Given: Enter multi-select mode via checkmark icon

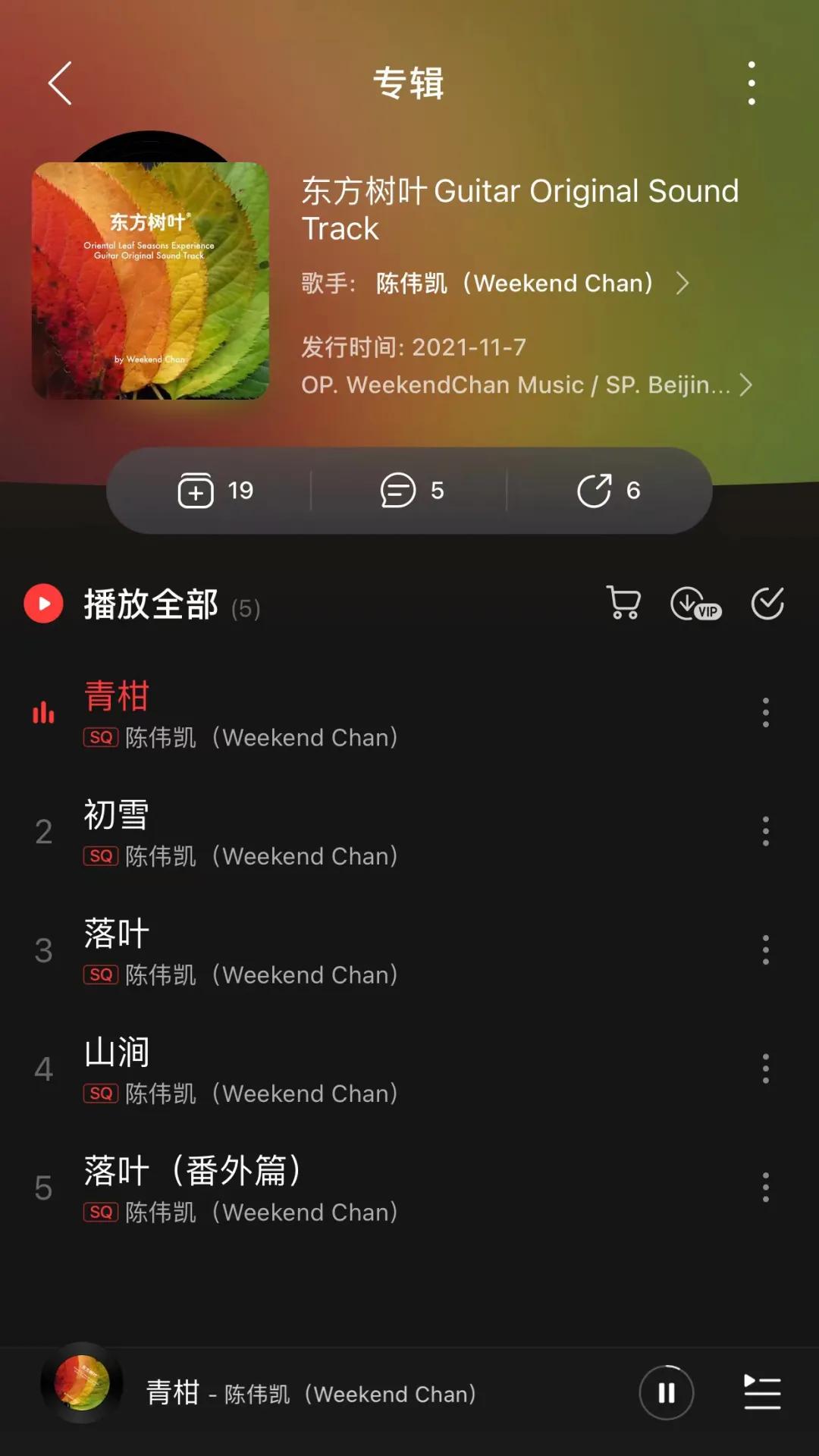Looking at the screenshot, I should [x=767, y=604].
